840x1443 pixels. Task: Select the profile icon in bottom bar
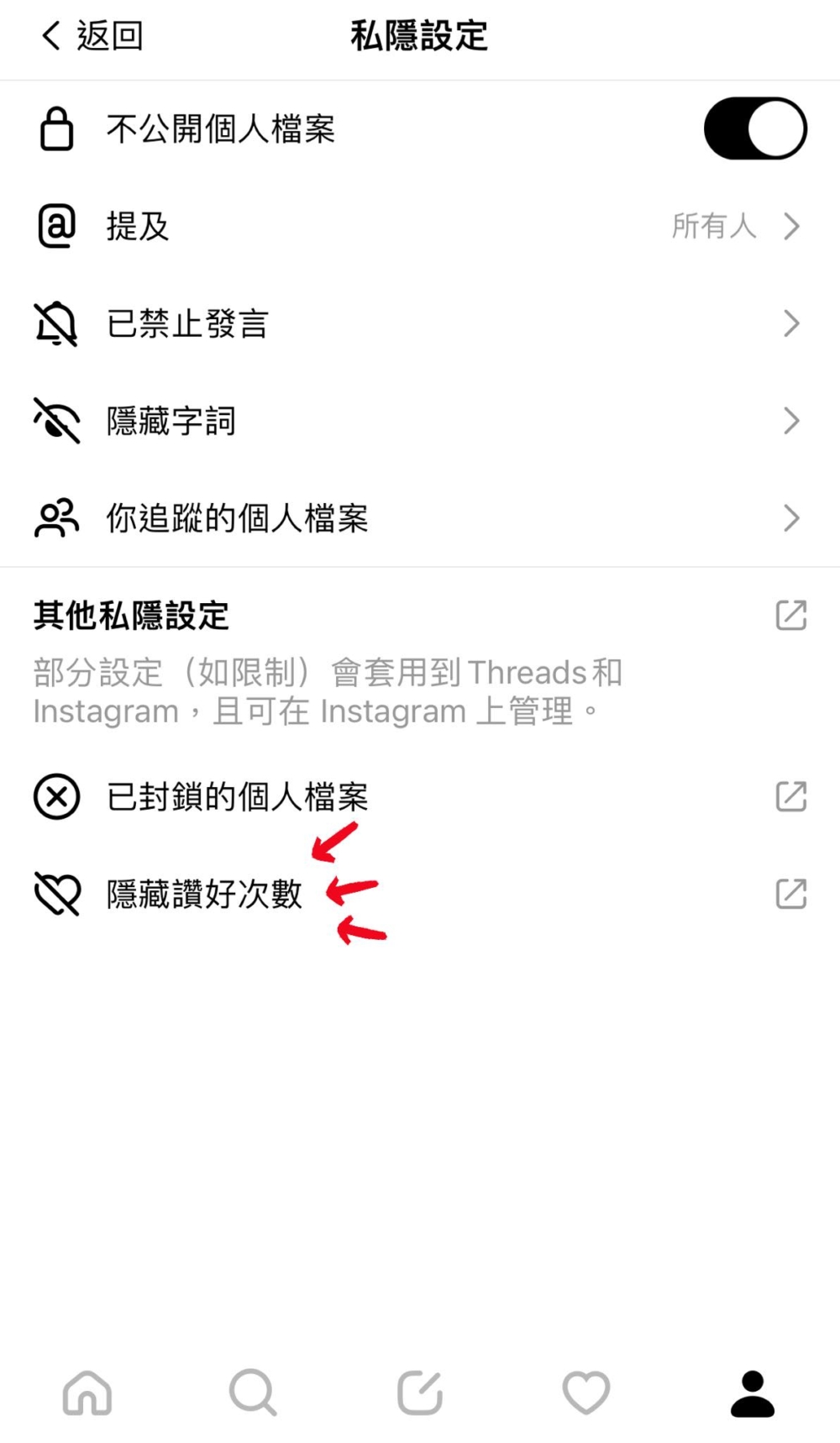tap(753, 1392)
